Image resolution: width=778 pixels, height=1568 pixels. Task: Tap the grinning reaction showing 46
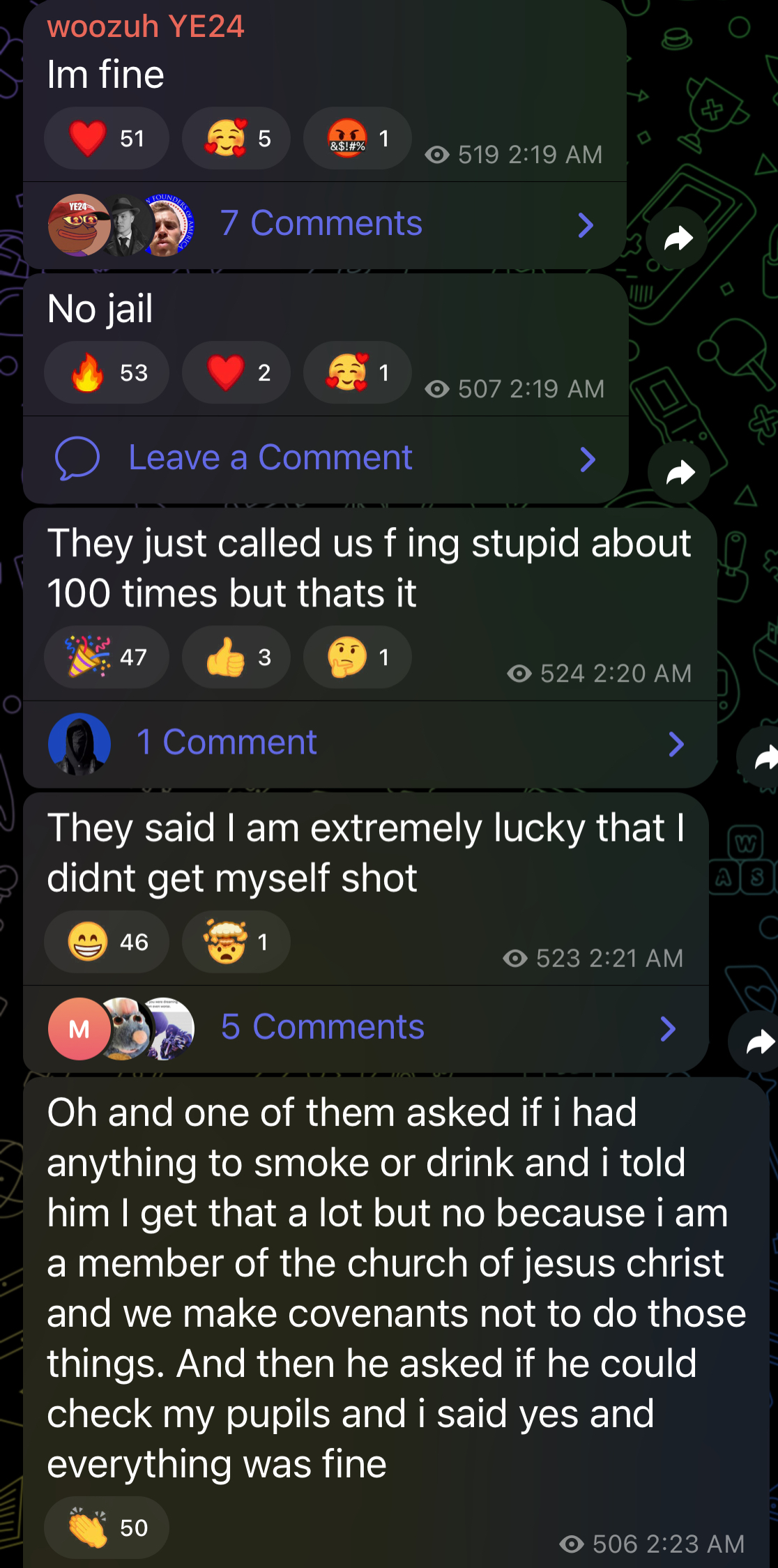click(x=107, y=942)
